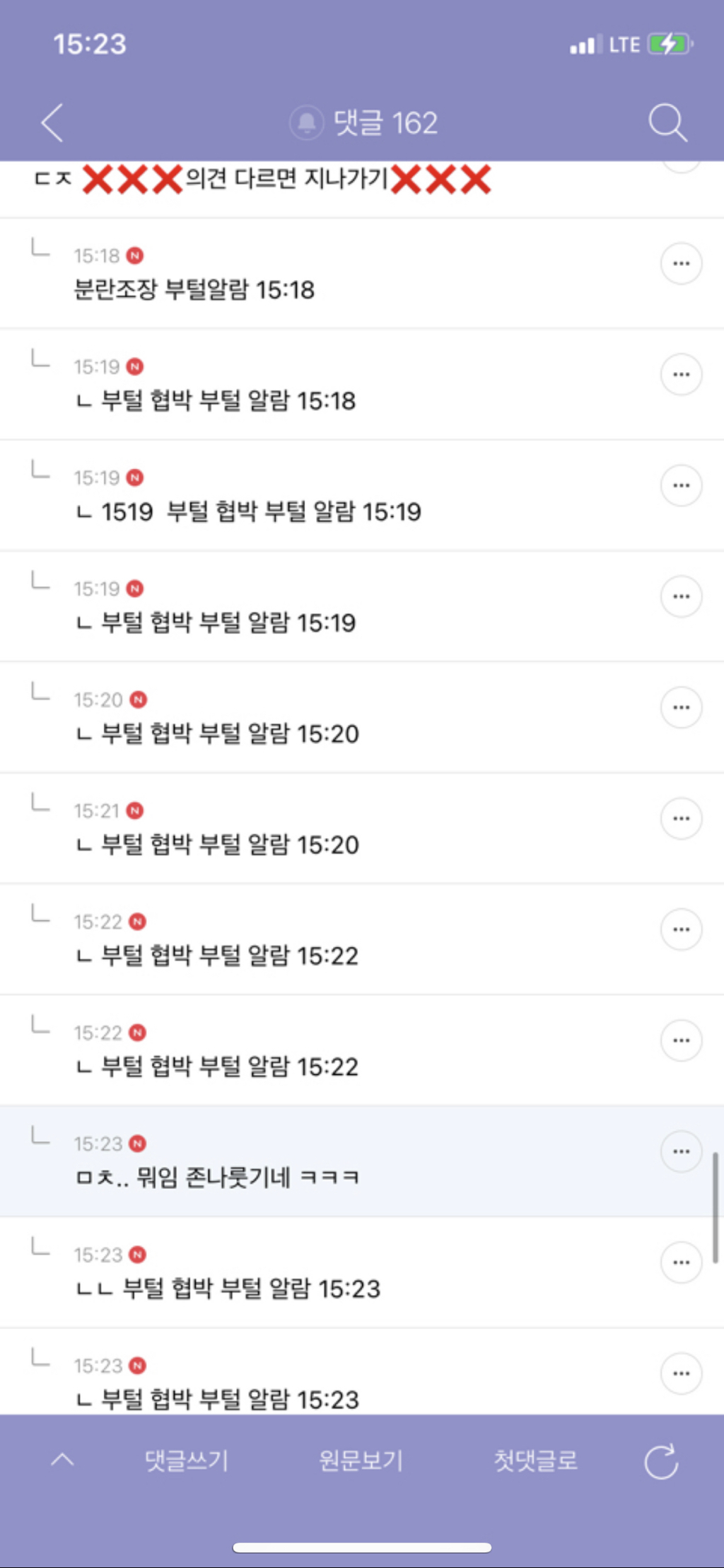Open options for the 'ㄴㄴ 부털 협박' comment
The image size is (724, 1568).
(x=681, y=1262)
